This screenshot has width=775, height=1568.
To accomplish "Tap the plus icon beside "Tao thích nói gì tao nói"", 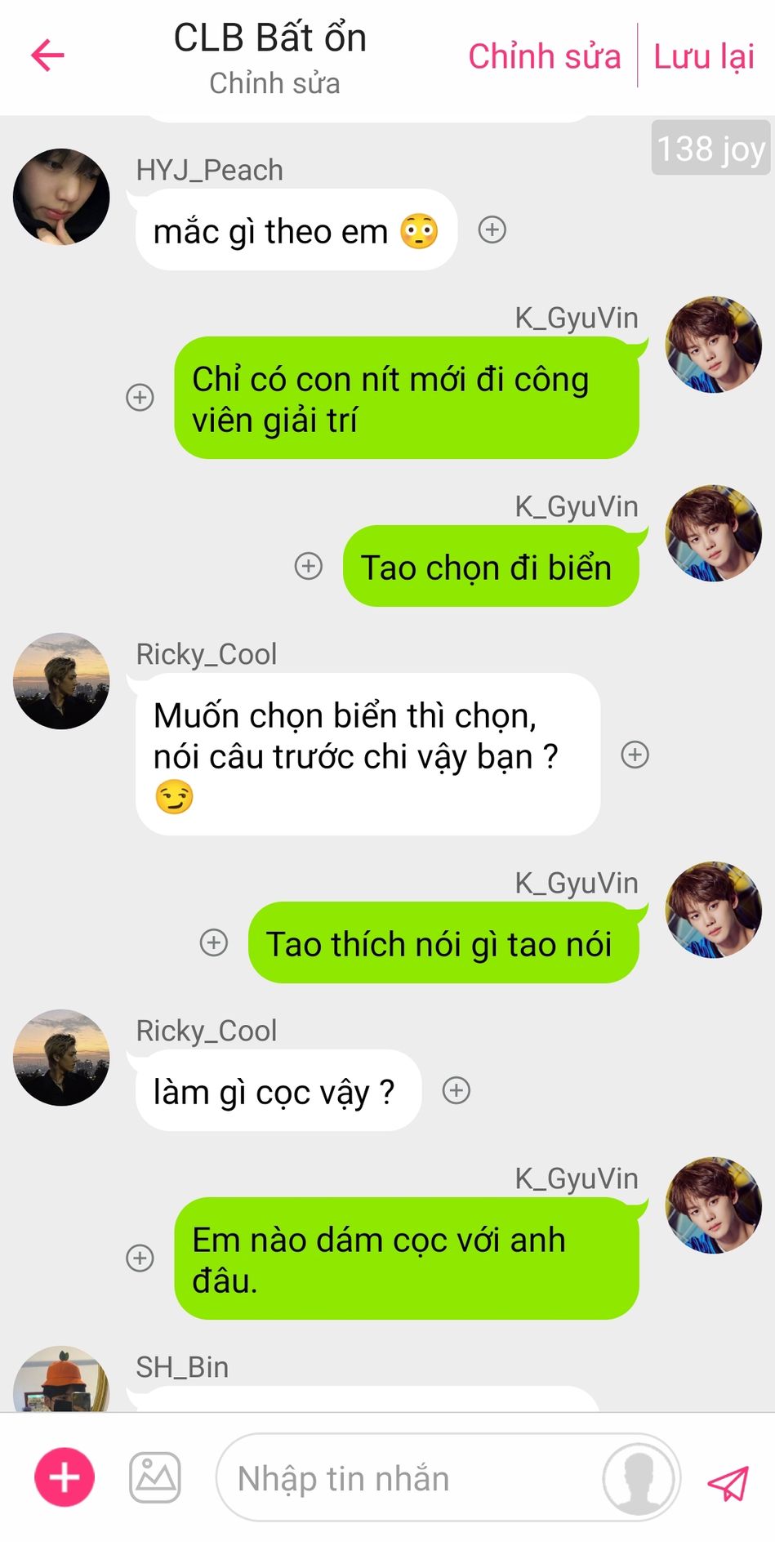I will [x=214, y=942].
